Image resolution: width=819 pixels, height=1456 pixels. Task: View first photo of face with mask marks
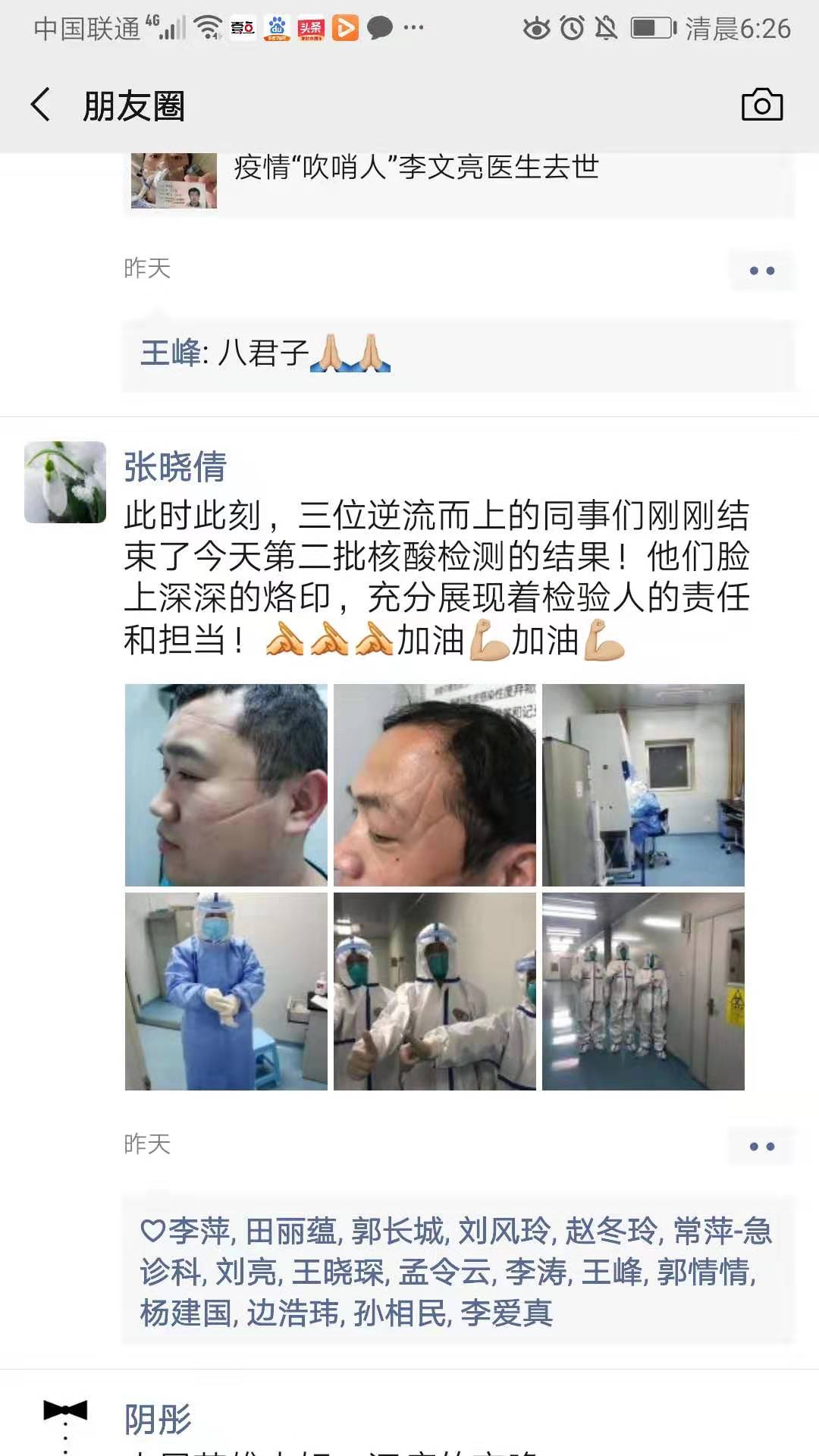[x=226, y=785]
